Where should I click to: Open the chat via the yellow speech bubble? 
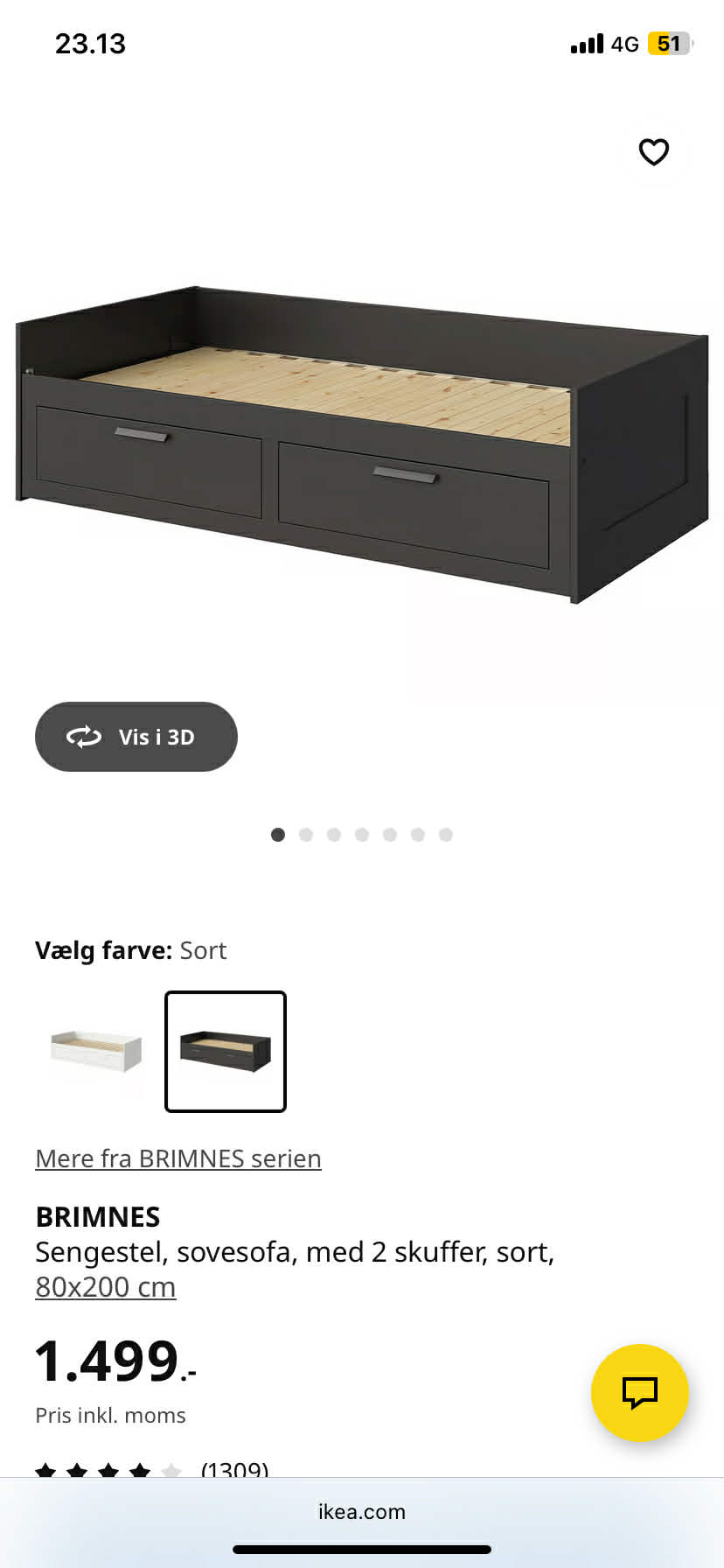pos(640,1393)
